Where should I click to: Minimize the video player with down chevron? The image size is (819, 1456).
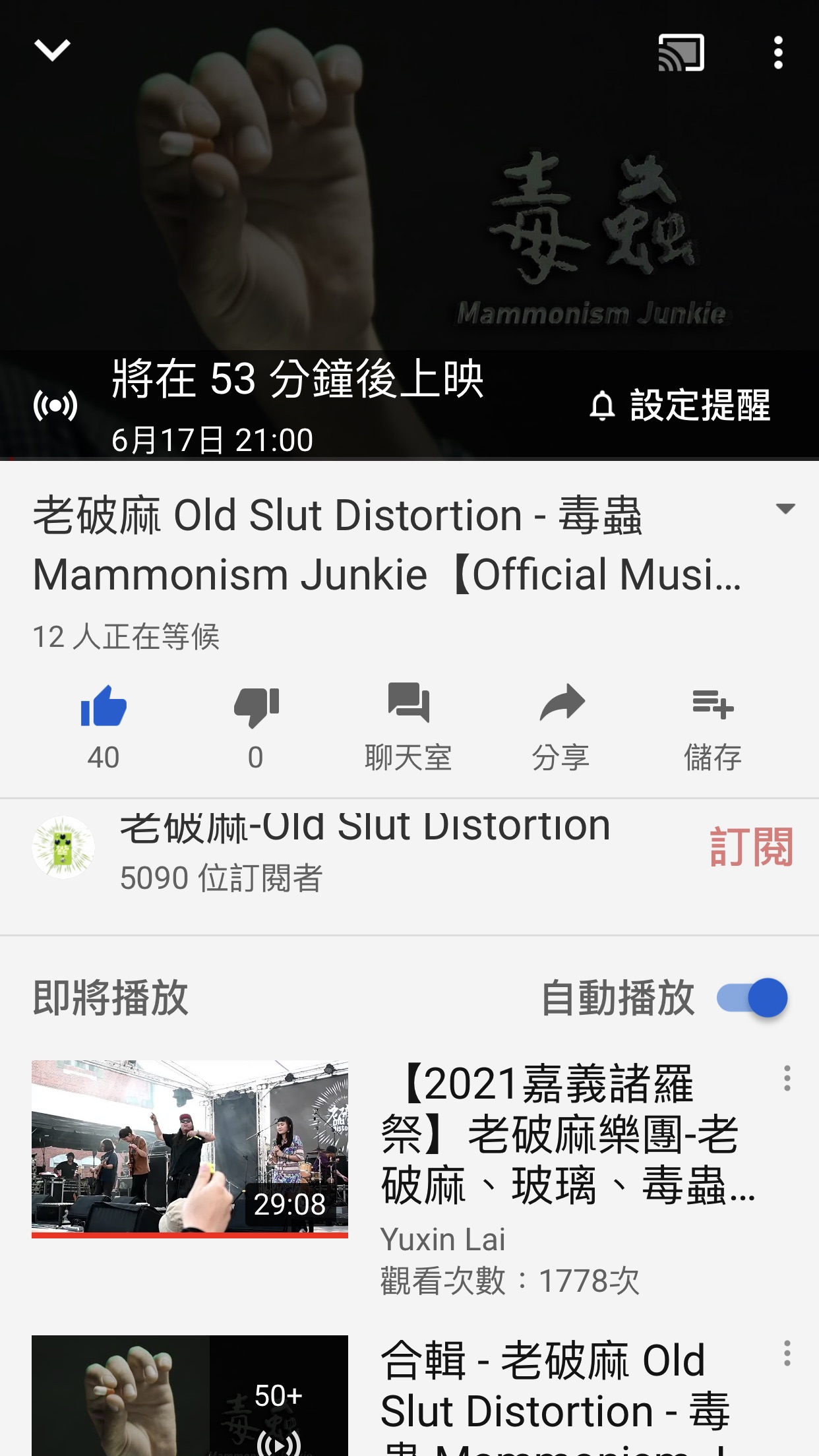(52, 50)
